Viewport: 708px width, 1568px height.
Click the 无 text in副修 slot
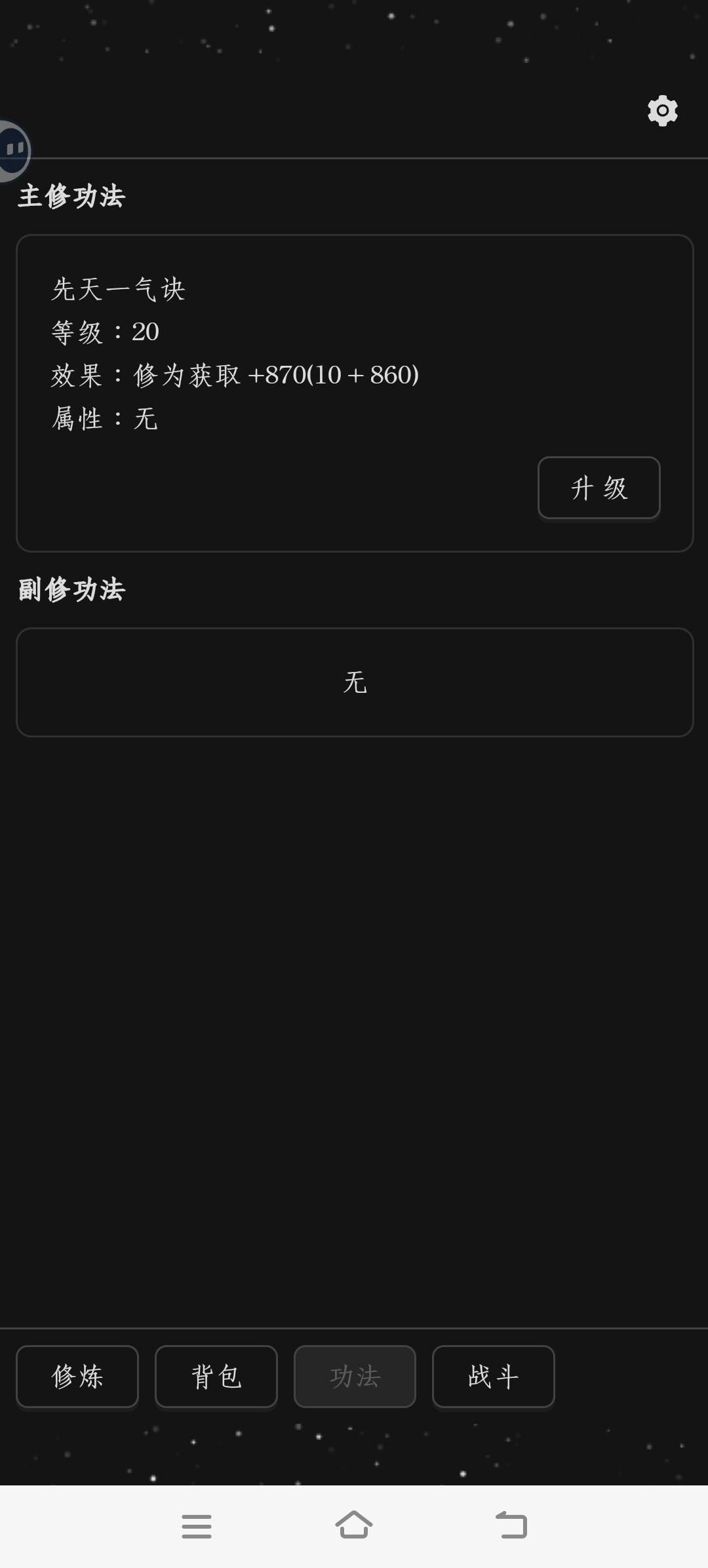pos(354,682)
